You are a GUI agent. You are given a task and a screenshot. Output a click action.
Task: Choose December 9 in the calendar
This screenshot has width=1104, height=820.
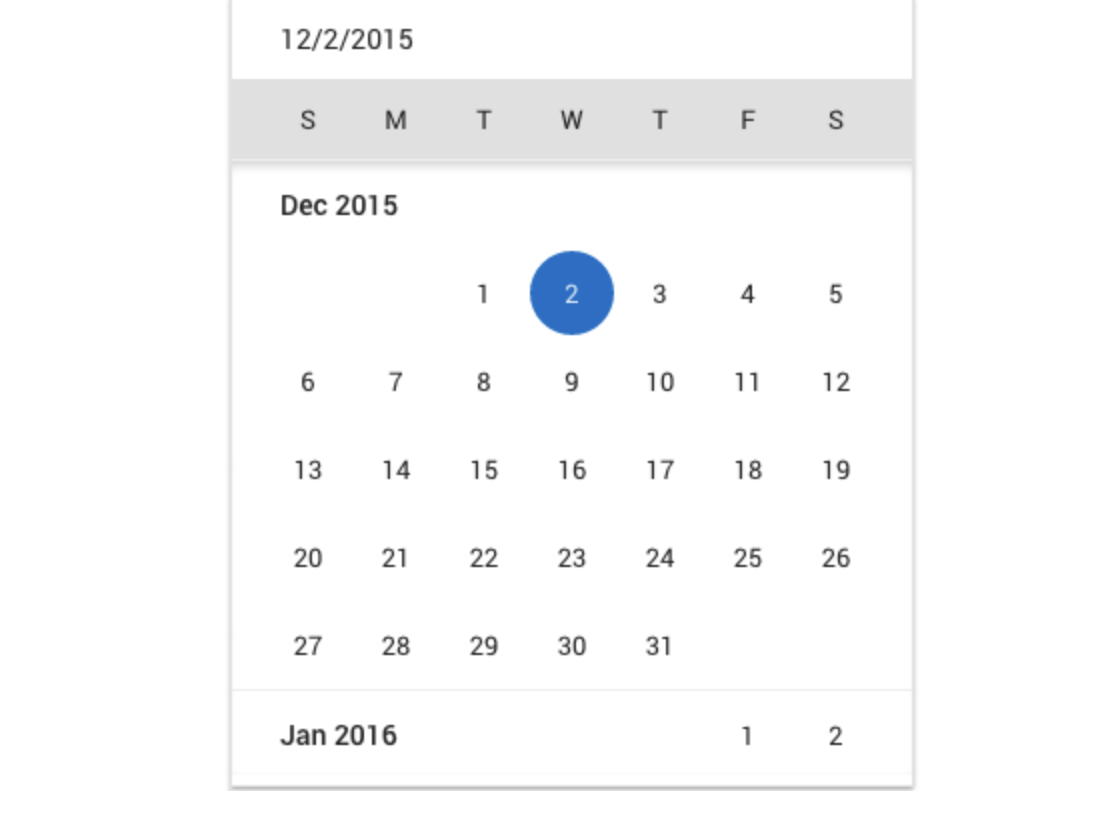click(571, 382)
